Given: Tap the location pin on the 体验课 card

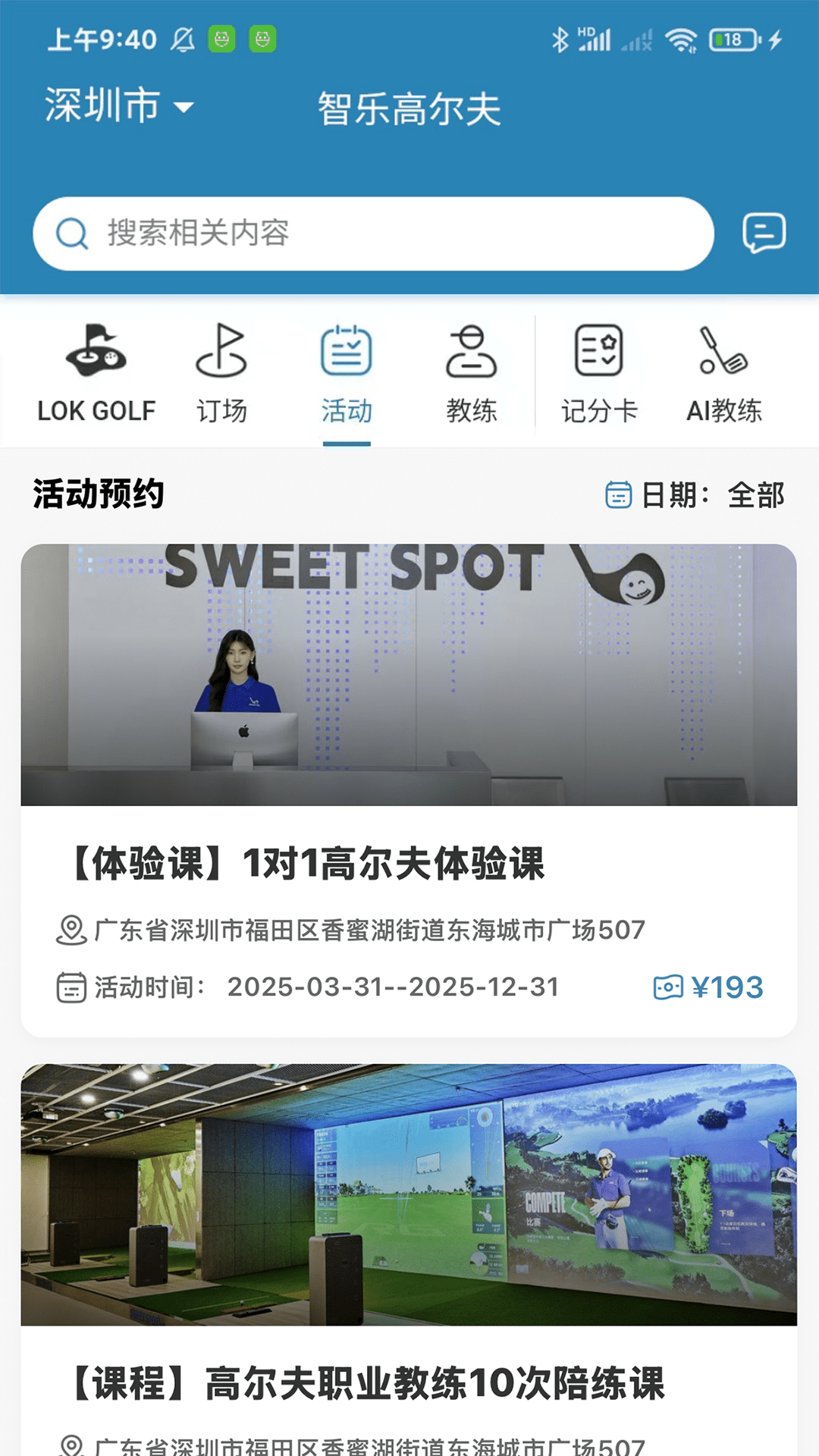Looking at the screenshot, I should [70, 929].
